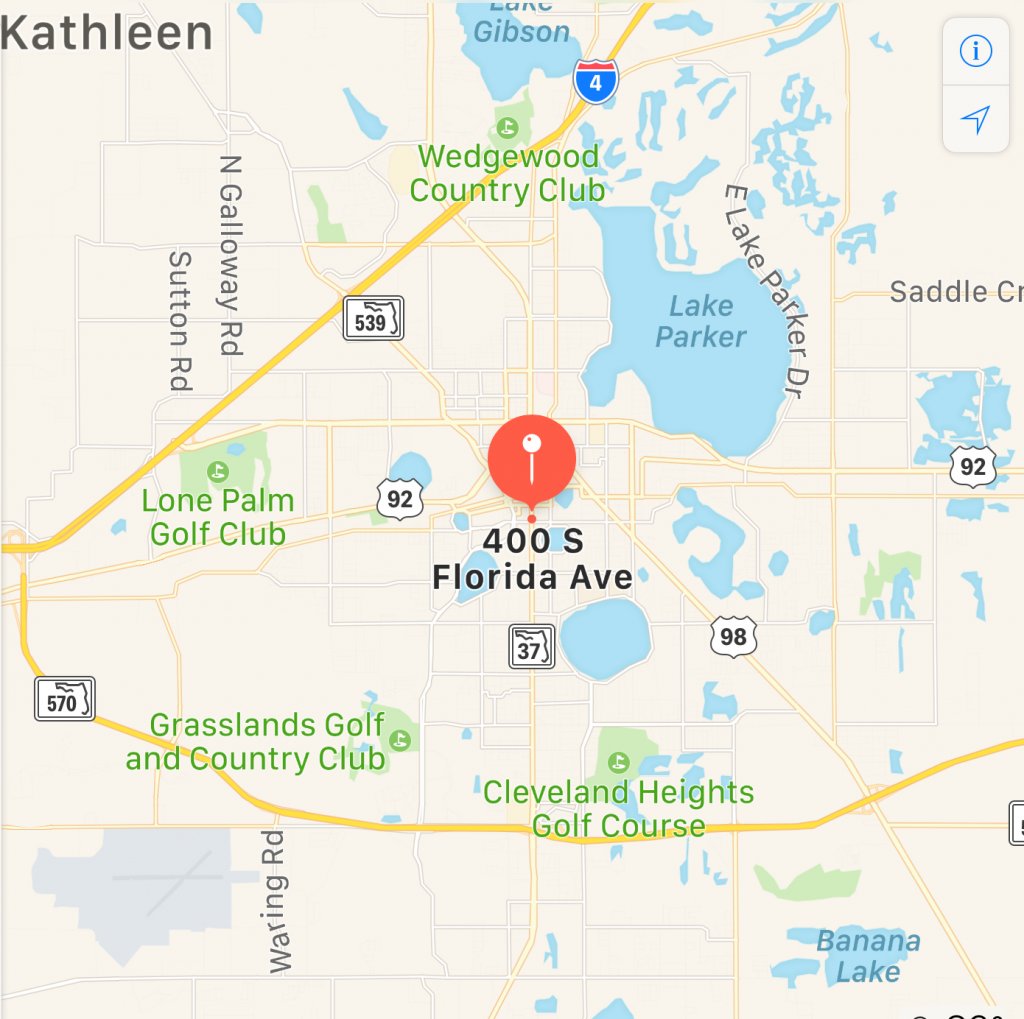Tap Wedgewood Country Club on the map

click(507, 173)
